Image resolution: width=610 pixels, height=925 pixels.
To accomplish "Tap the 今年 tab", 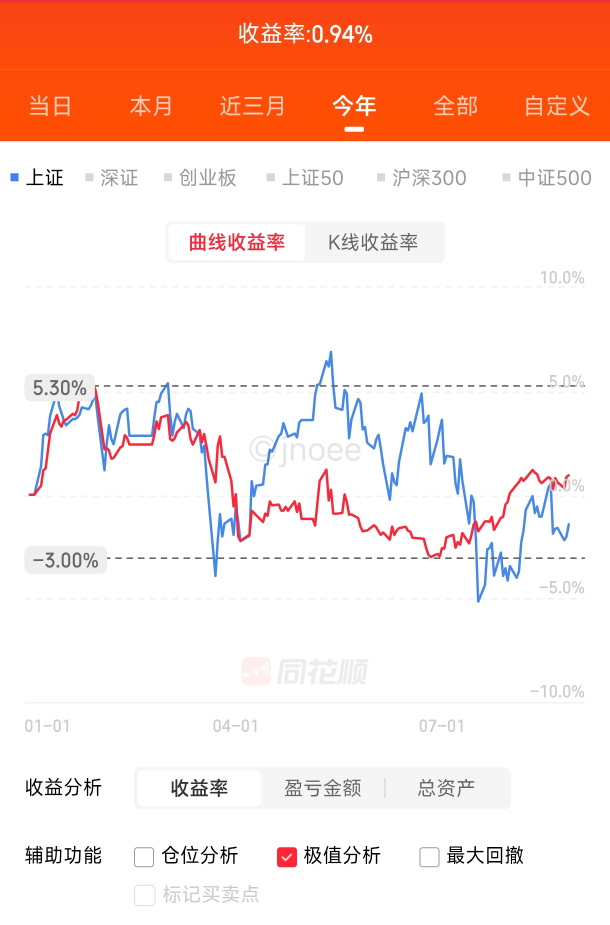I will click(354, 107).
